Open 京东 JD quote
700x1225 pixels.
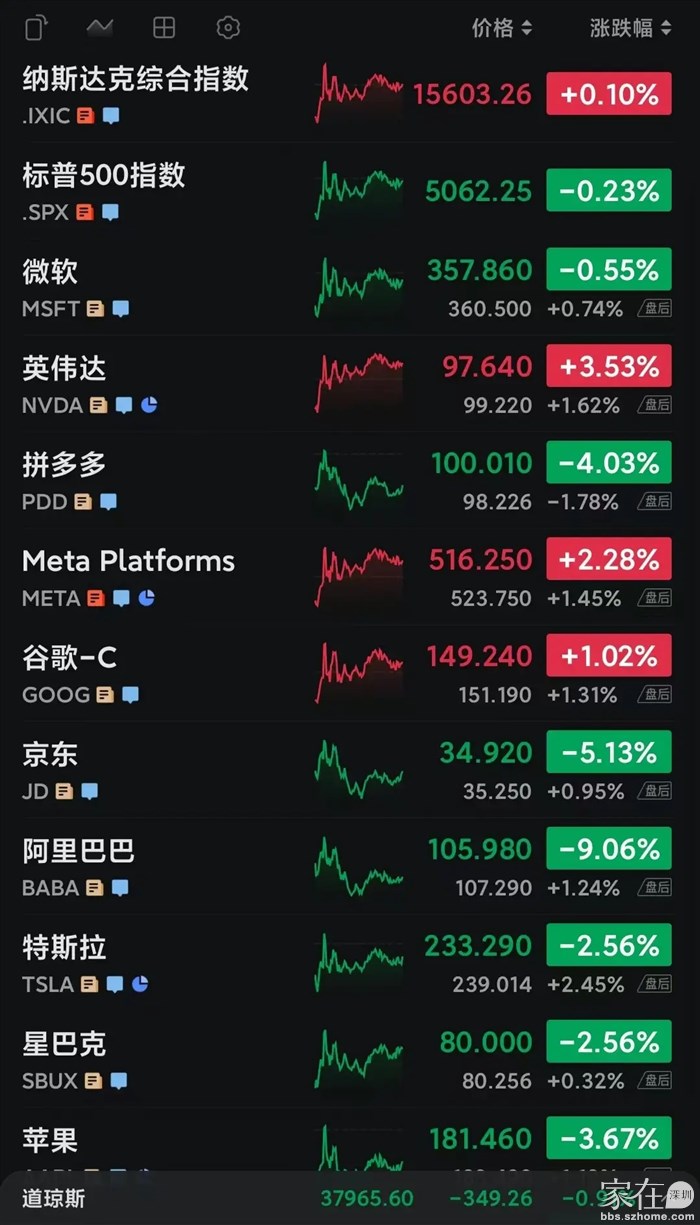coord(50,754)
